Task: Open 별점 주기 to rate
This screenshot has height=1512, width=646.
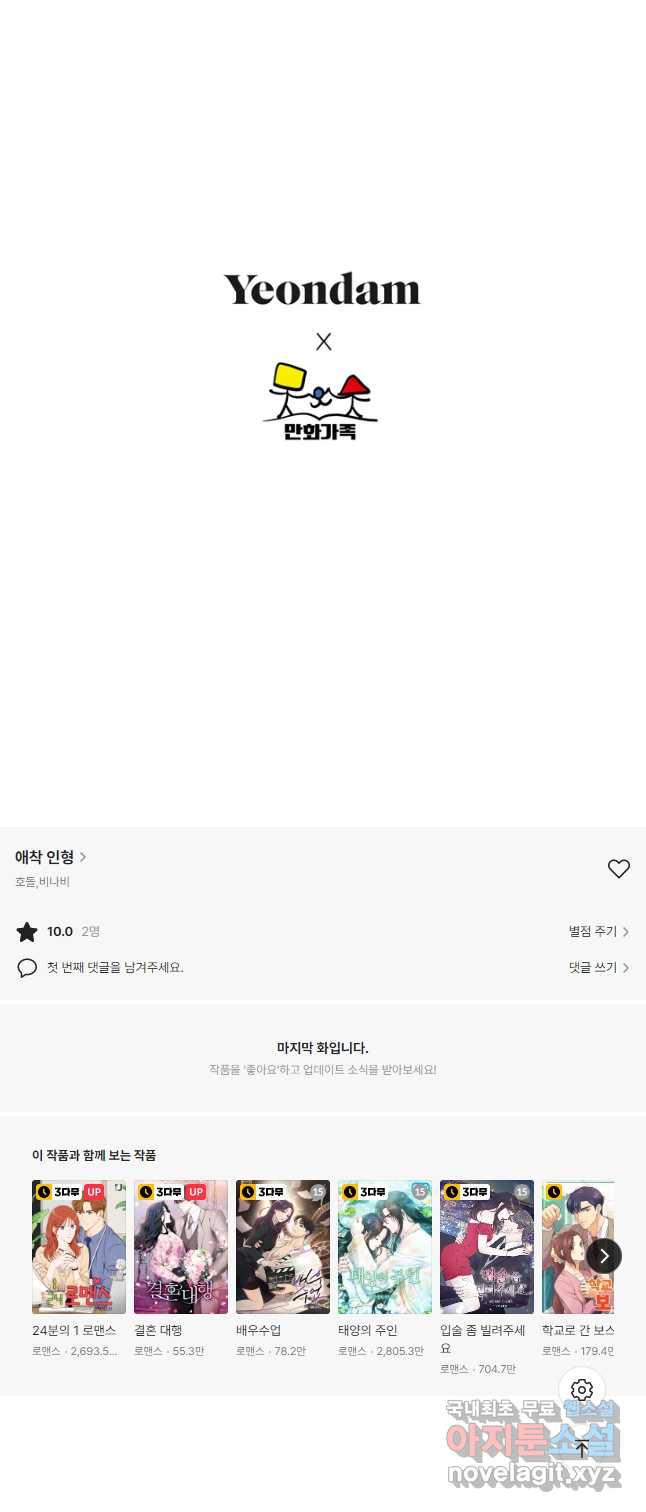Action: tap(598, 932)
